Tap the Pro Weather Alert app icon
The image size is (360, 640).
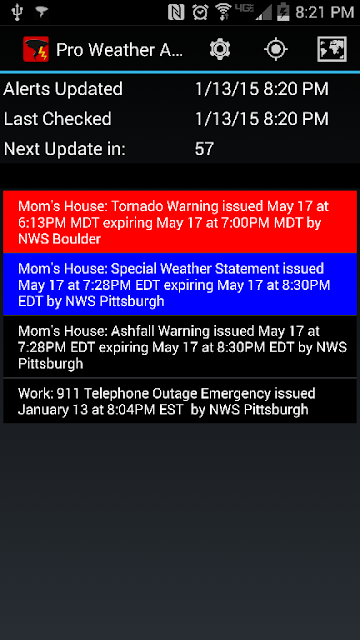coord(36,49)
